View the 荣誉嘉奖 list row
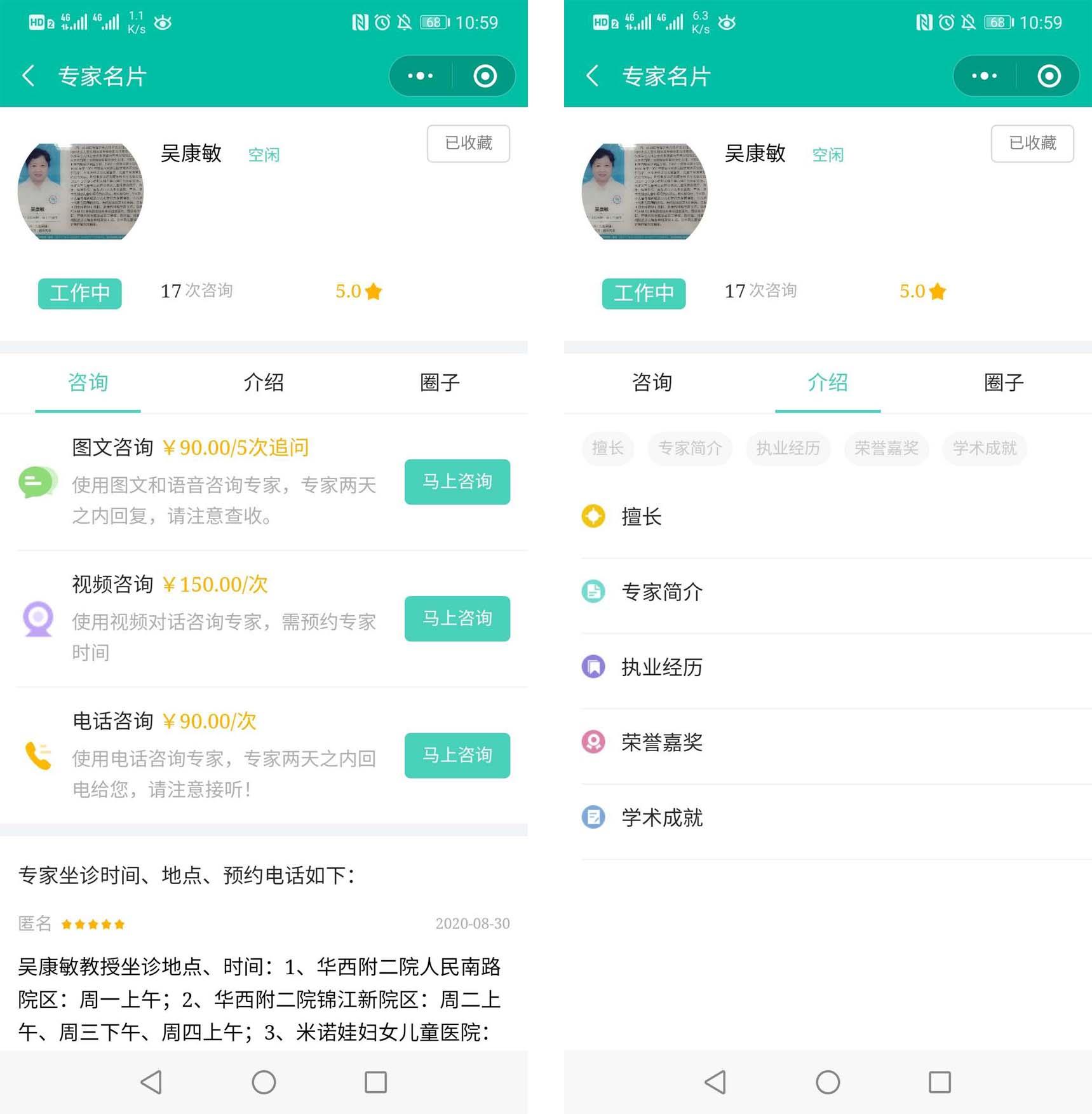Viewport: 1092px width, 1114px height. (x=662, y=742)
